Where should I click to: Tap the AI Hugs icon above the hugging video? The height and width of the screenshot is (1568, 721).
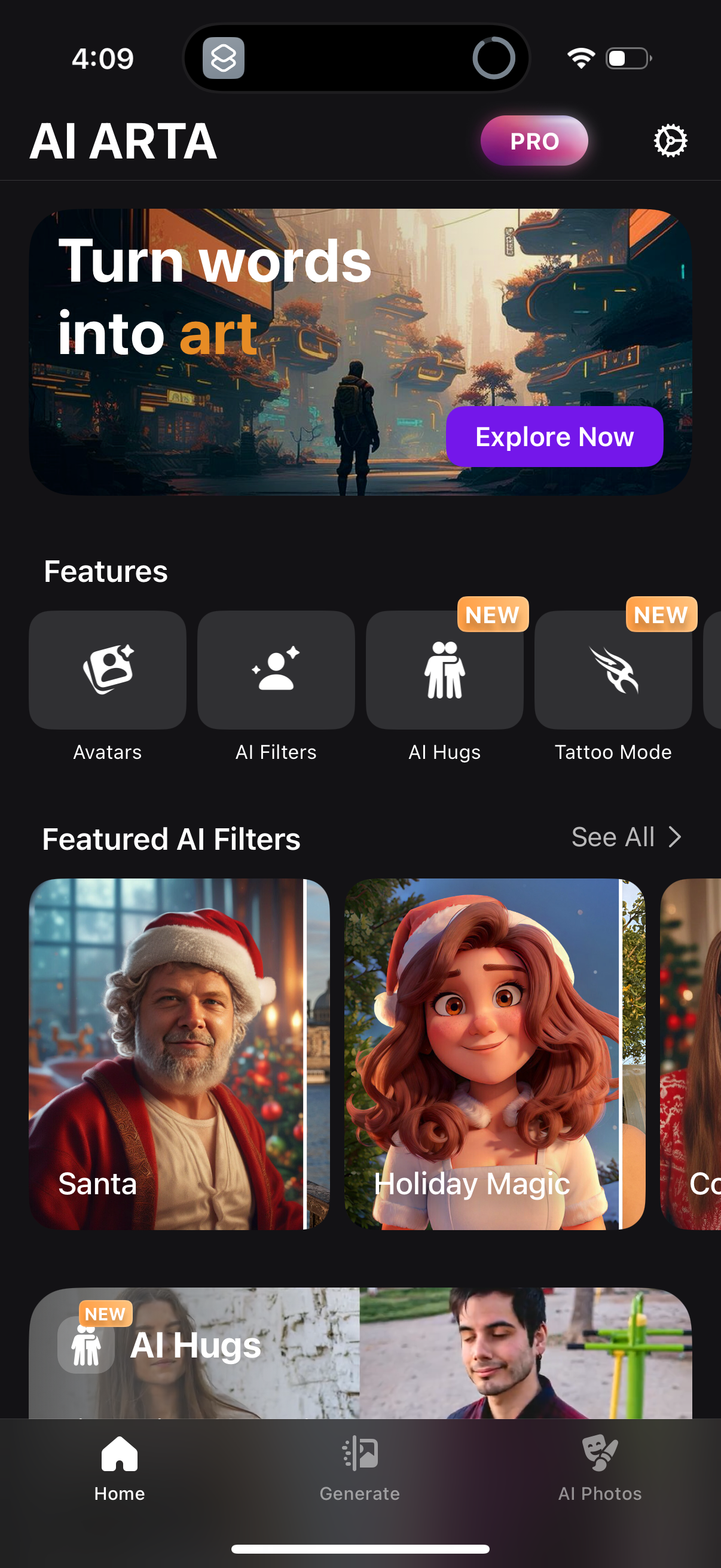87,1347
